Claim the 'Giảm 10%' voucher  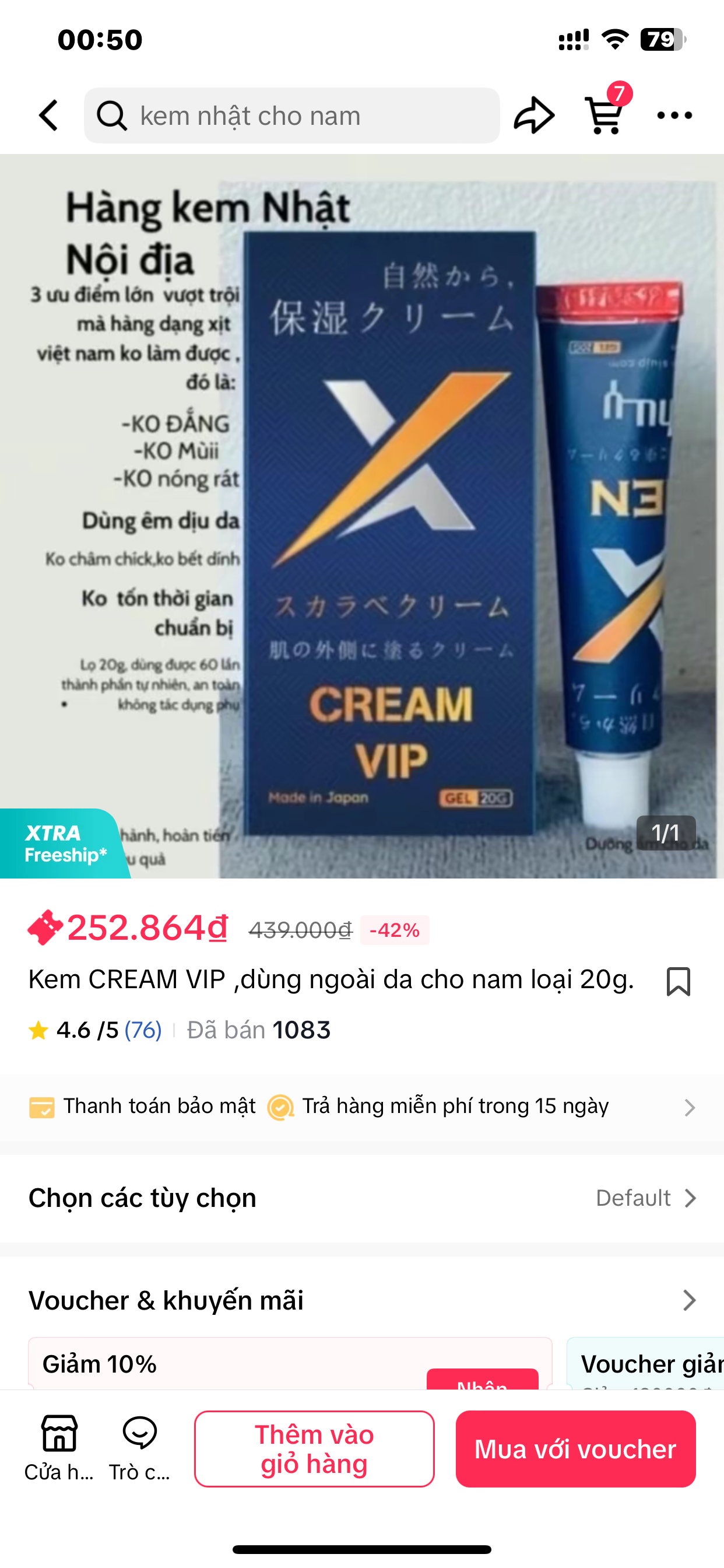coord(482,1380)
